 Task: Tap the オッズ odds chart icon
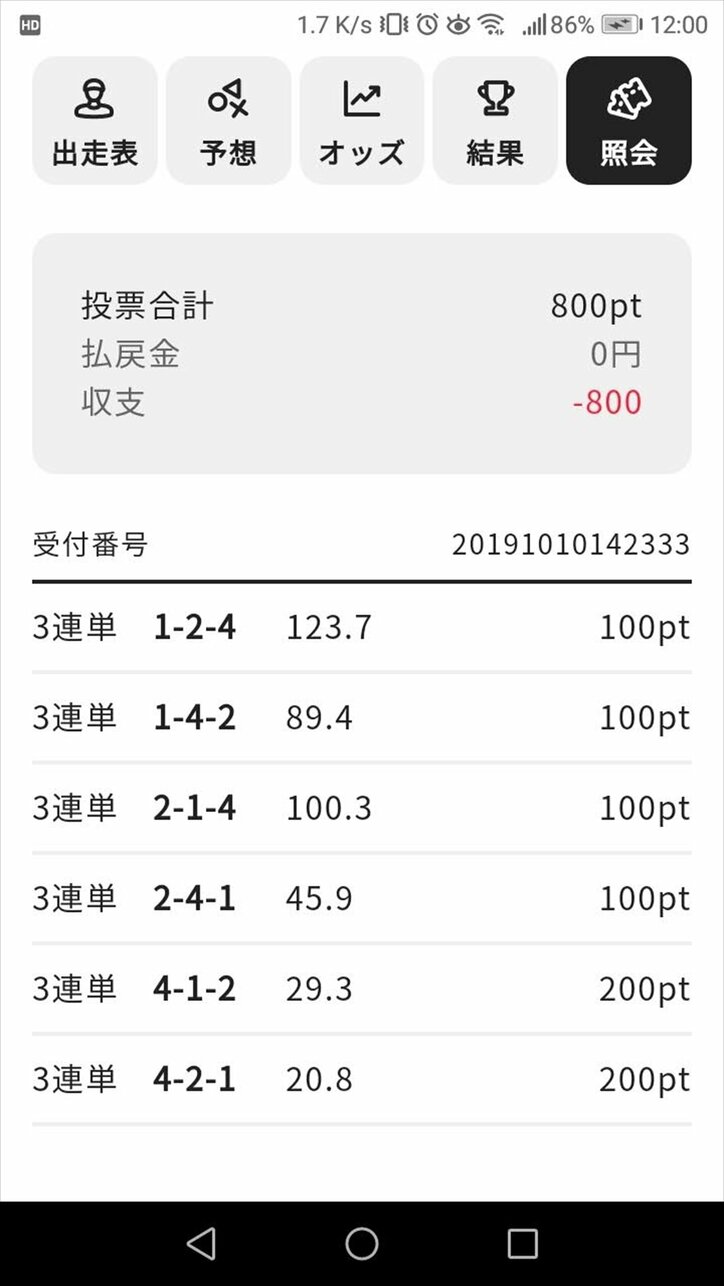click(x=362, y=100)
